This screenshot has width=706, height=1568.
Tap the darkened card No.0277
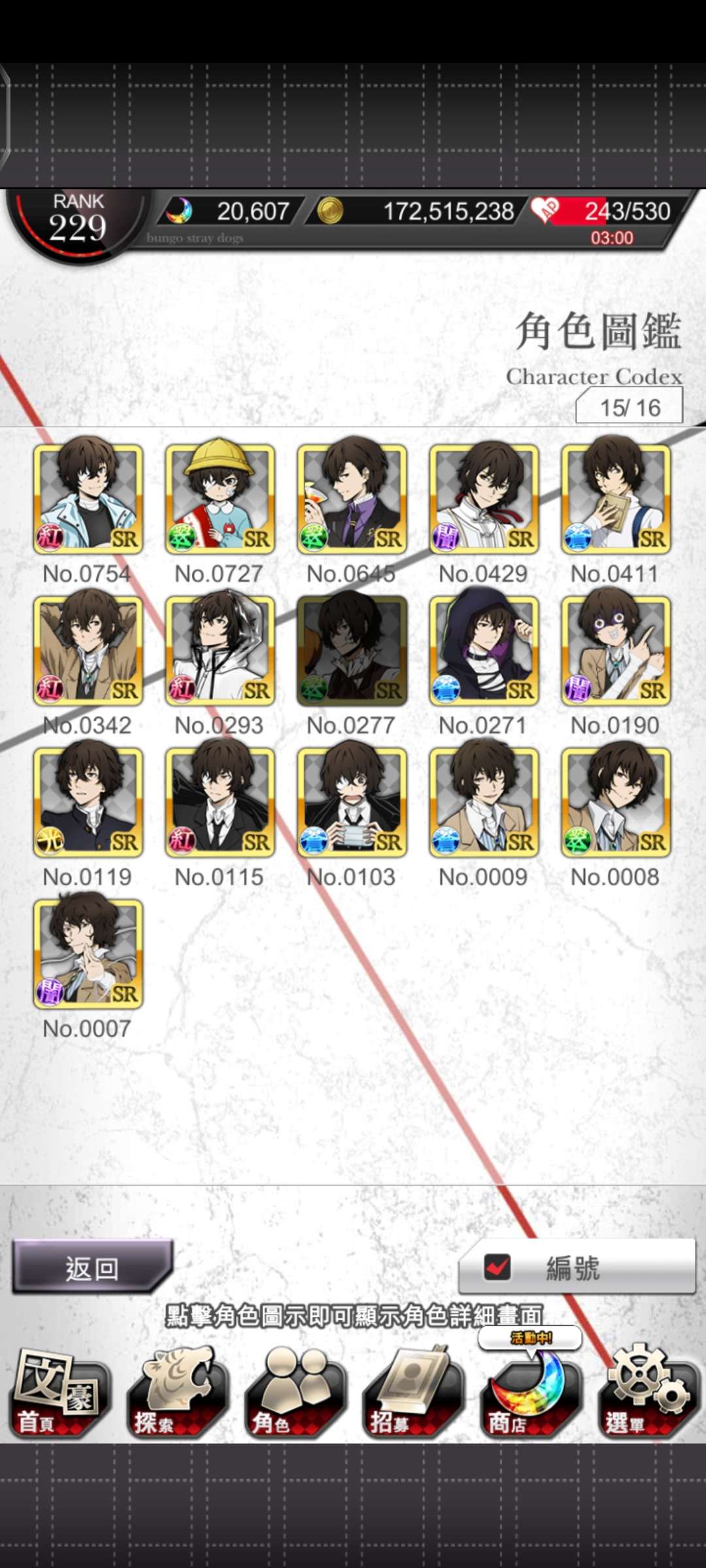coord(352,650)
